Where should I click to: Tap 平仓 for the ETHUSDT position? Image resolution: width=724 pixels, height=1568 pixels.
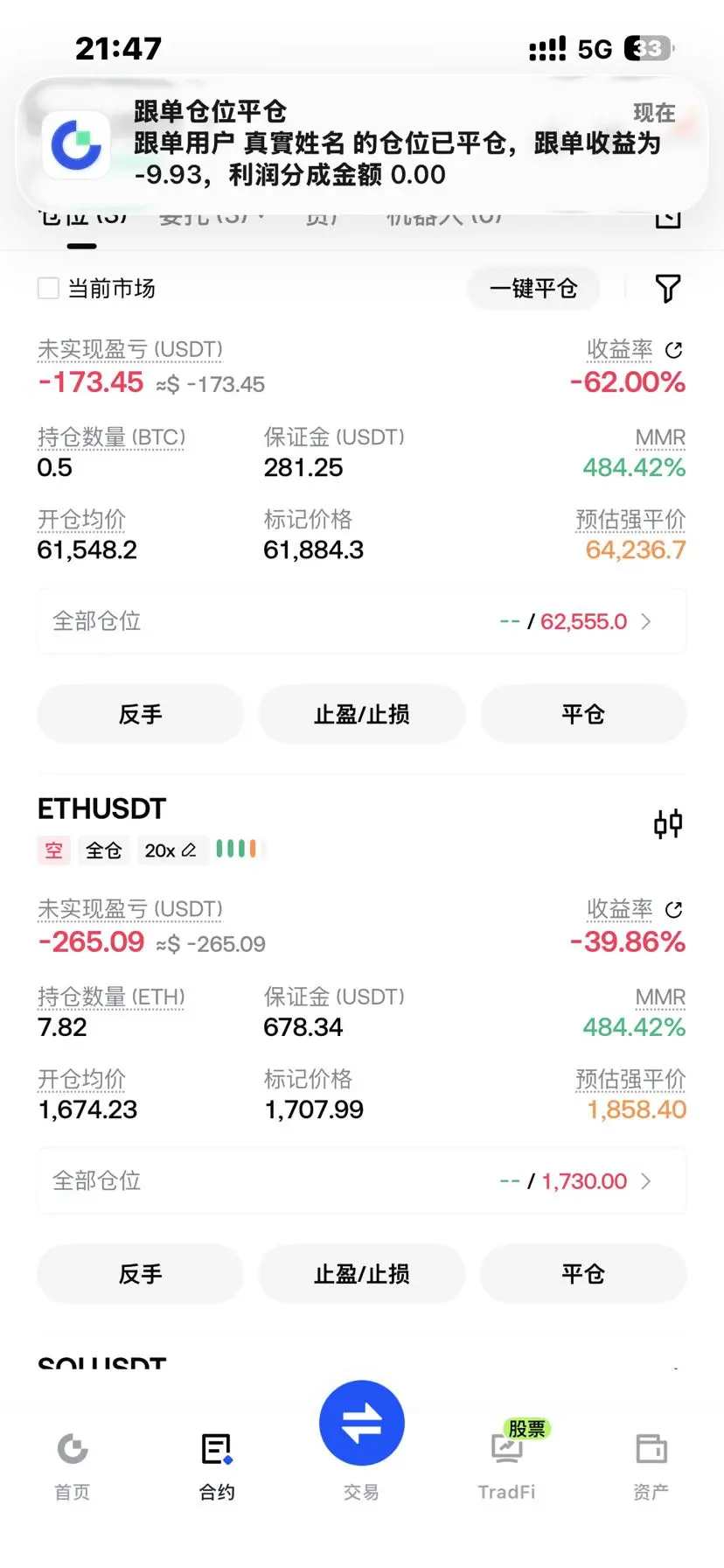coord(583,1274)
